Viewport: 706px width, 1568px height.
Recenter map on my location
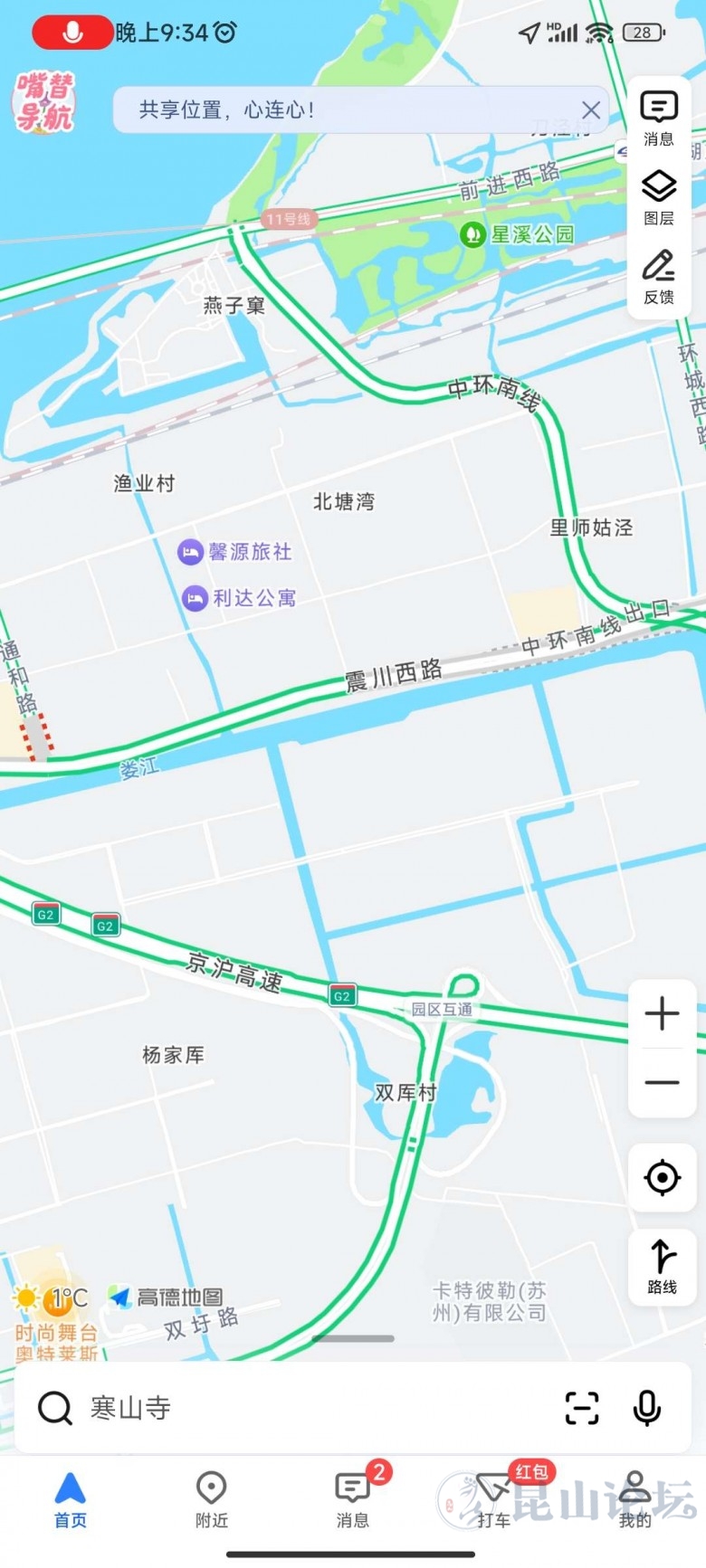(662, 1177)
